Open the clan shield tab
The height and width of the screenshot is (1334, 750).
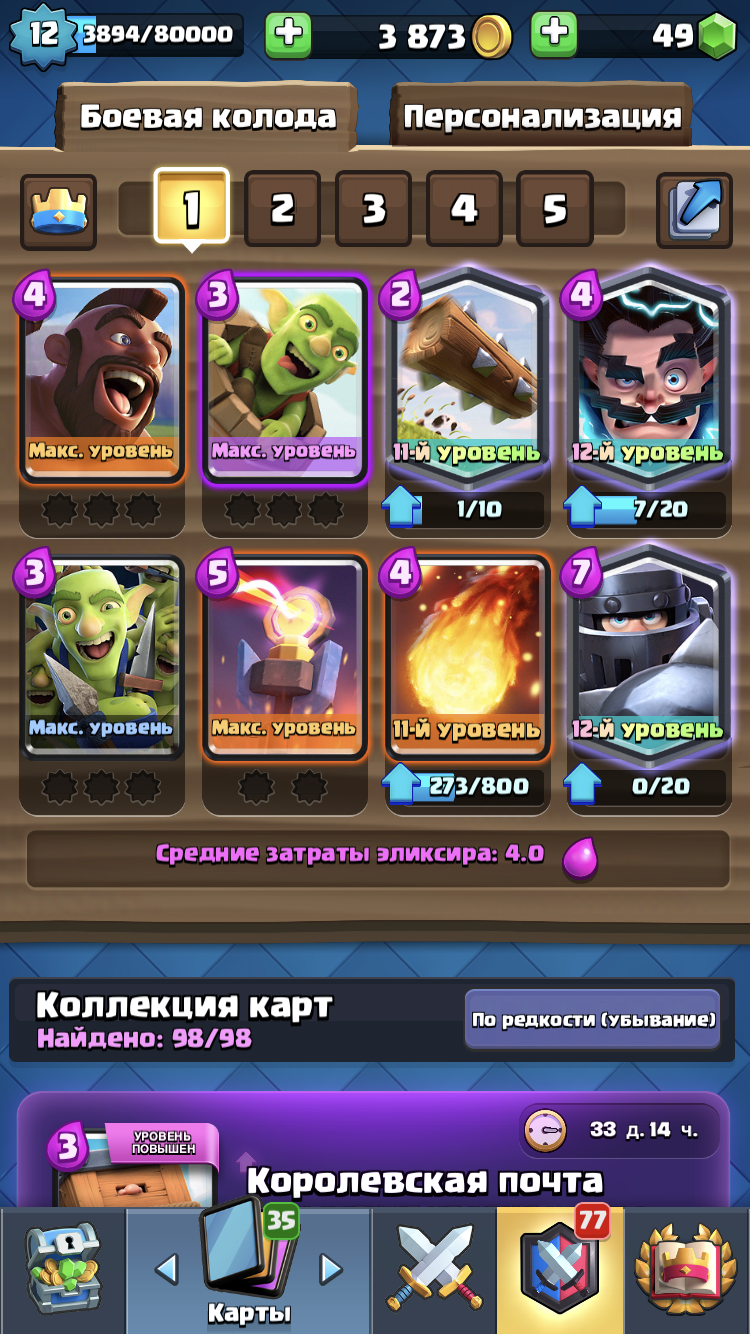pos(560,1270)
